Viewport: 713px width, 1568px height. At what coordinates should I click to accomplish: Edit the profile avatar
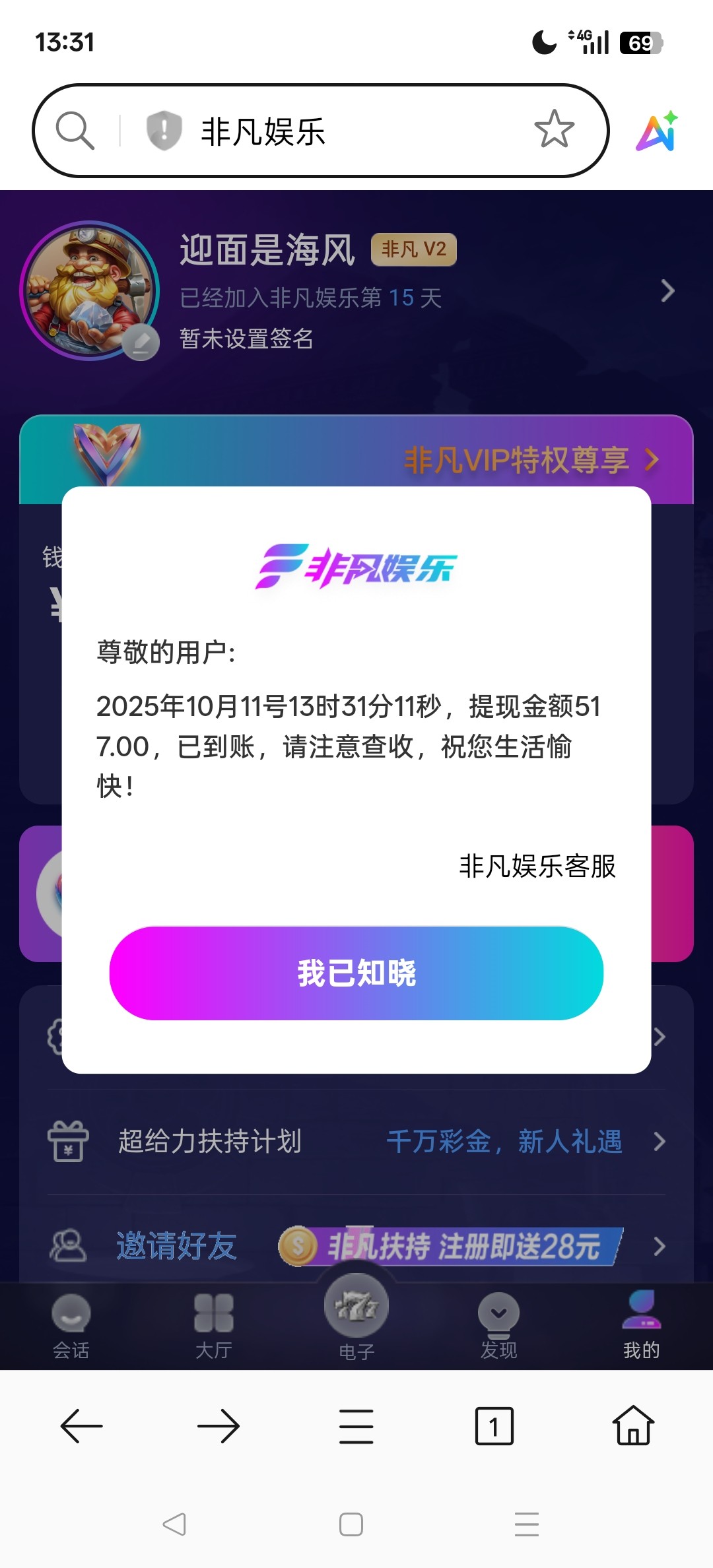[x=141, y=343]
